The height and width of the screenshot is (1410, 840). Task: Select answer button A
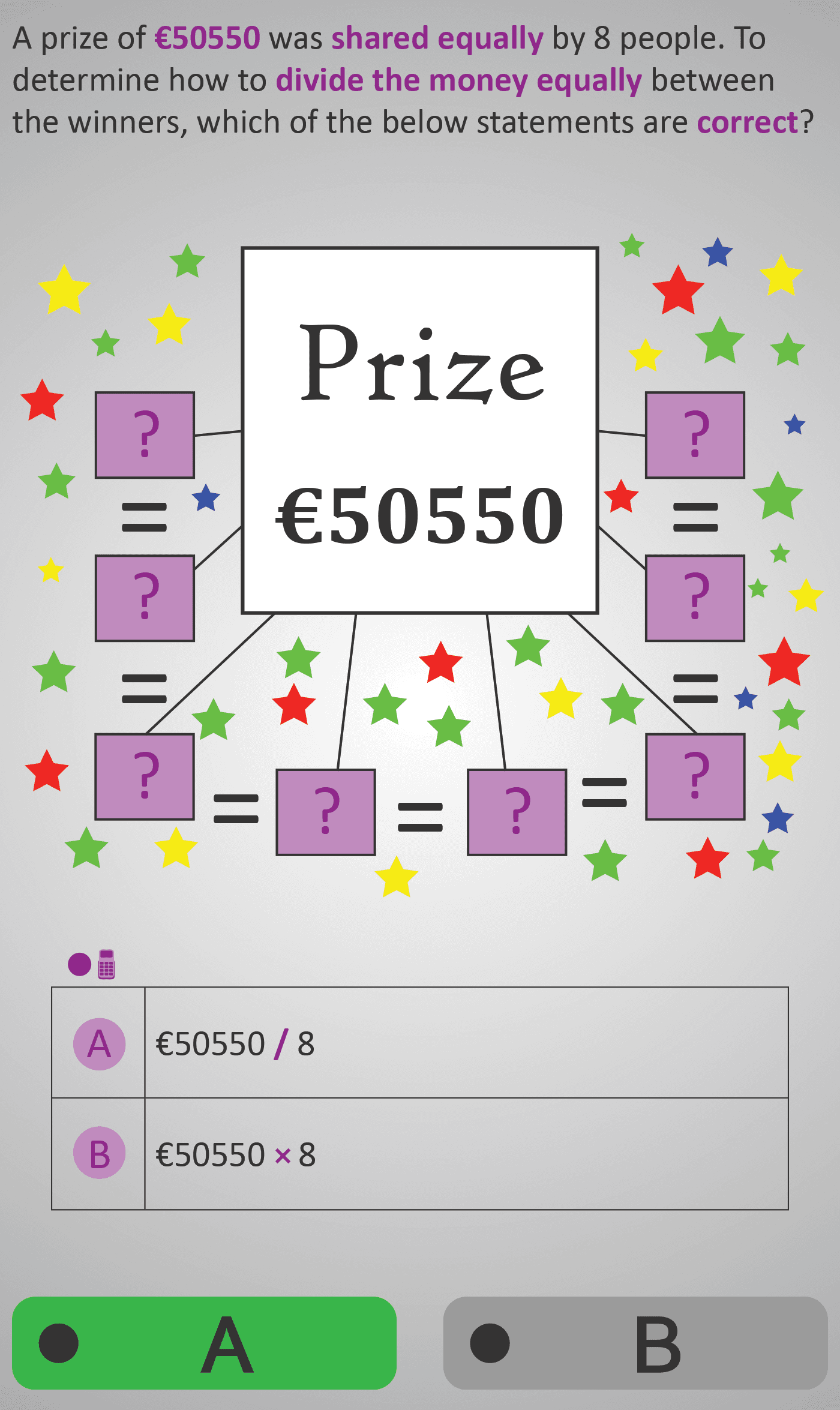[204, 1343]
